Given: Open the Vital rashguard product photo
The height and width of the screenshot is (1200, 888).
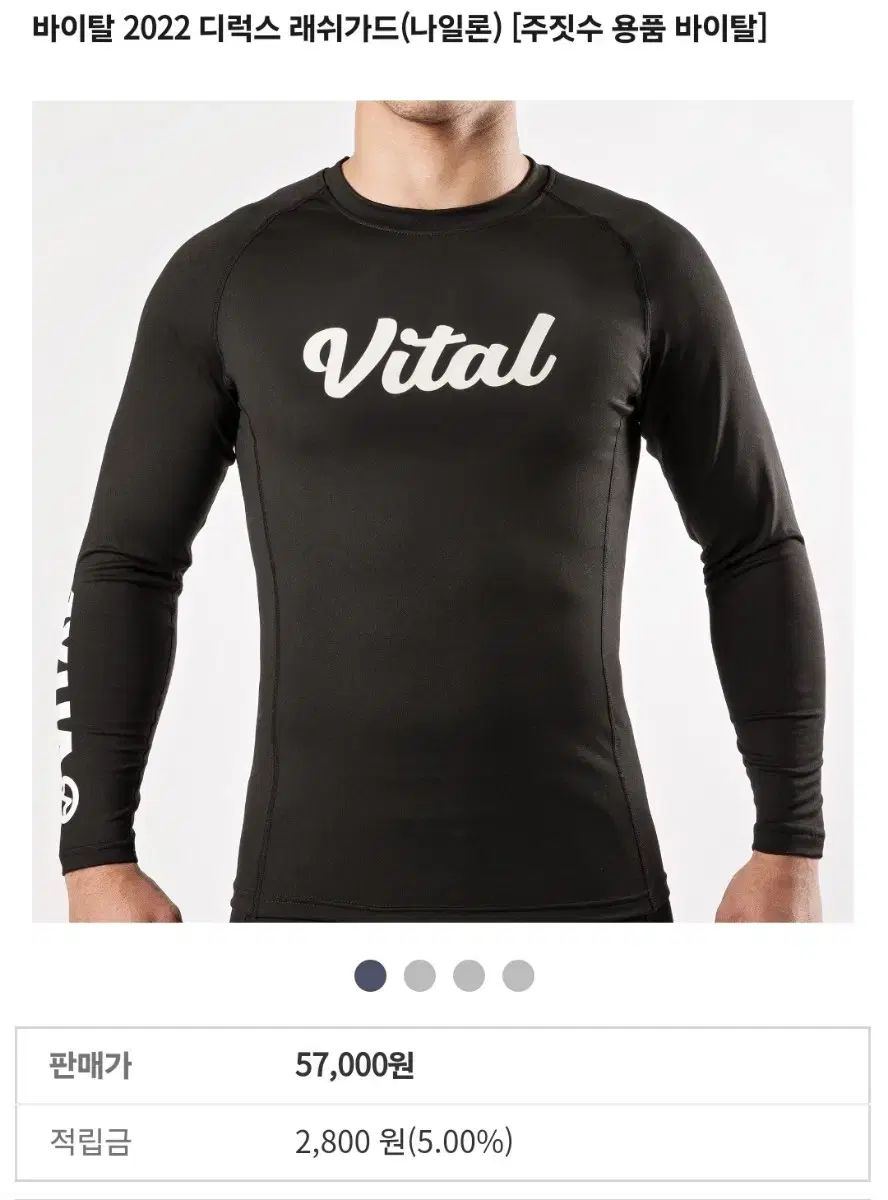Looking at the screenshot, I should coord(443,510).
